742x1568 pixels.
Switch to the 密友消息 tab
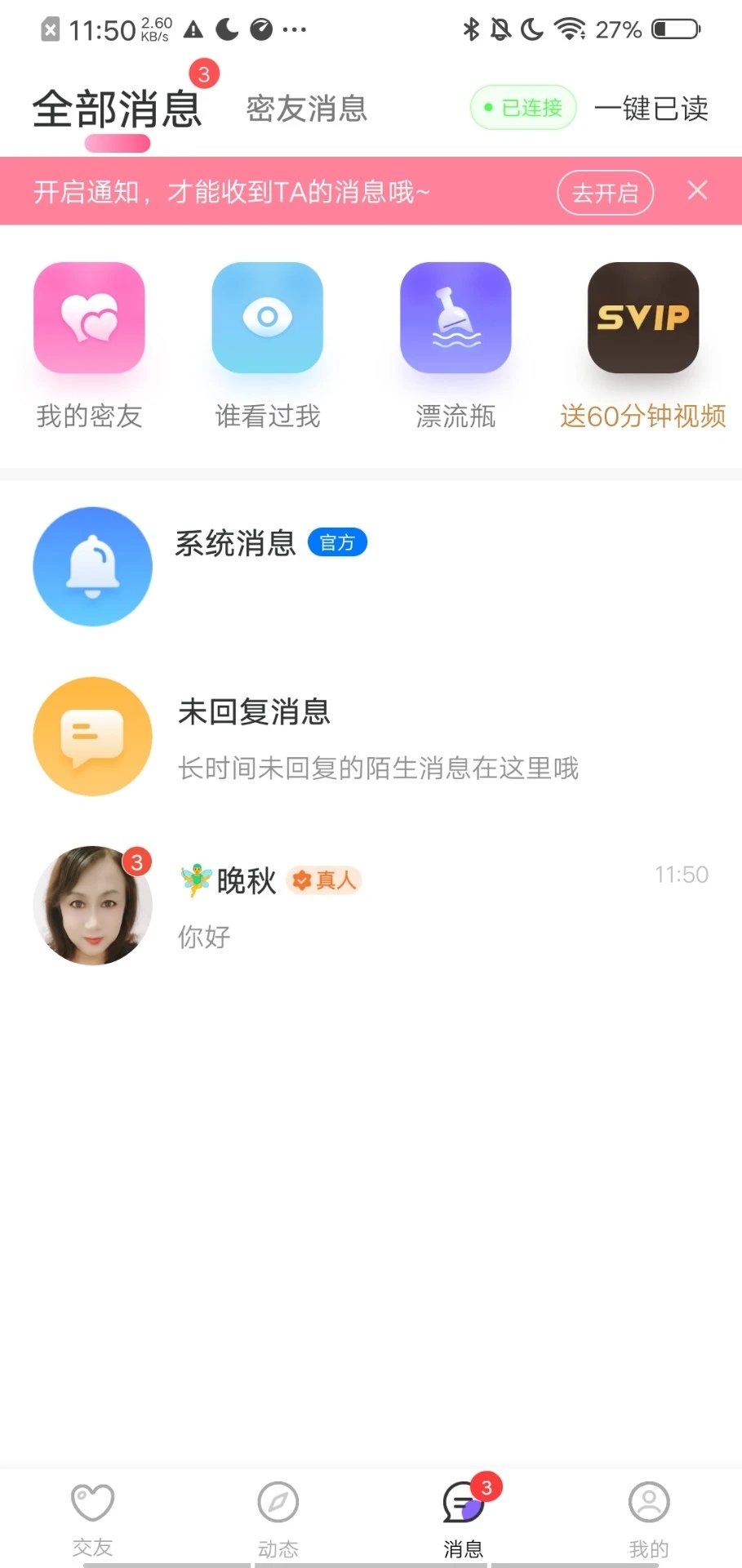coord(306,109)
